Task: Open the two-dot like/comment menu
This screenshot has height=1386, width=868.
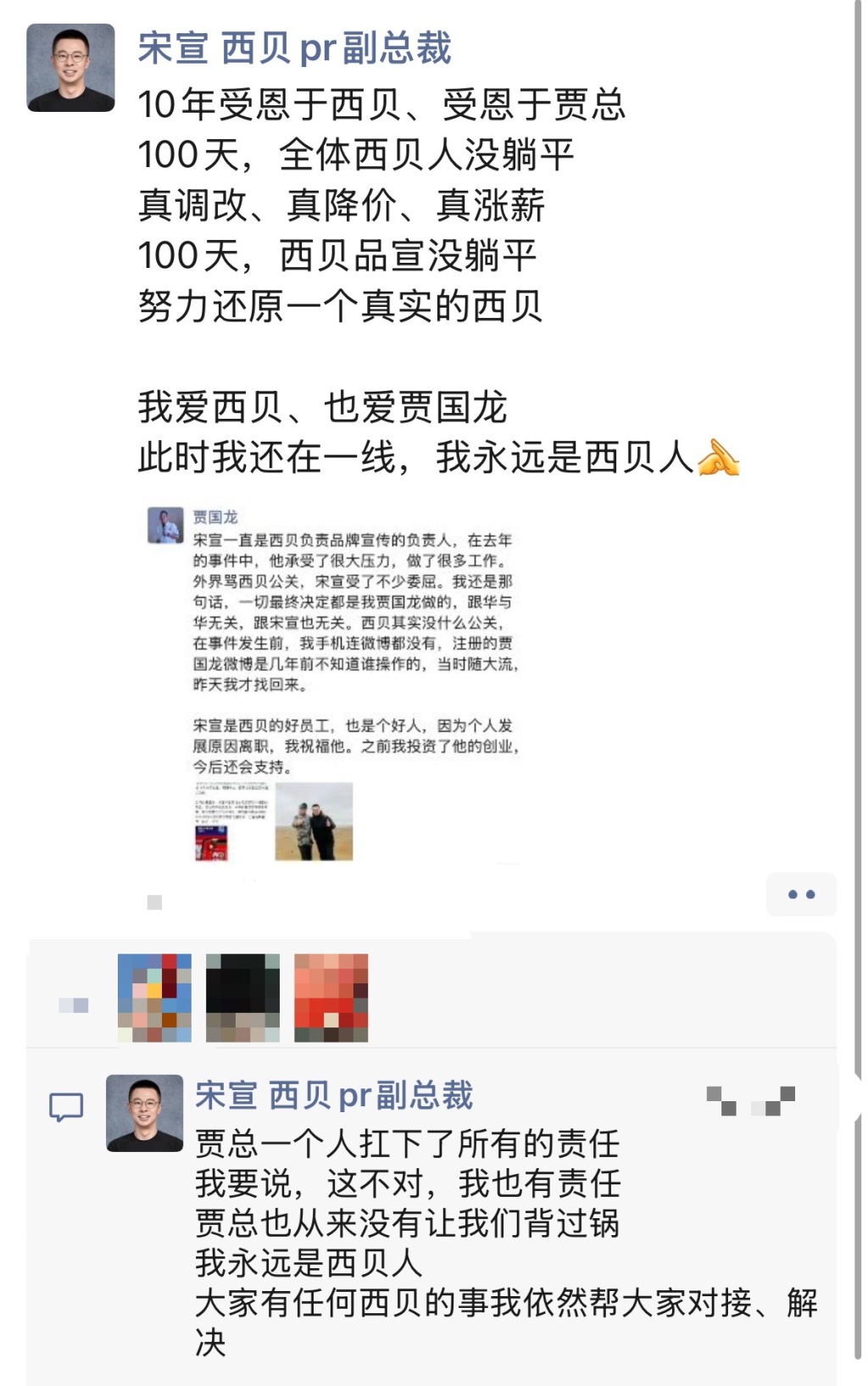Action: pyautogui.click(x=800, y=894)
